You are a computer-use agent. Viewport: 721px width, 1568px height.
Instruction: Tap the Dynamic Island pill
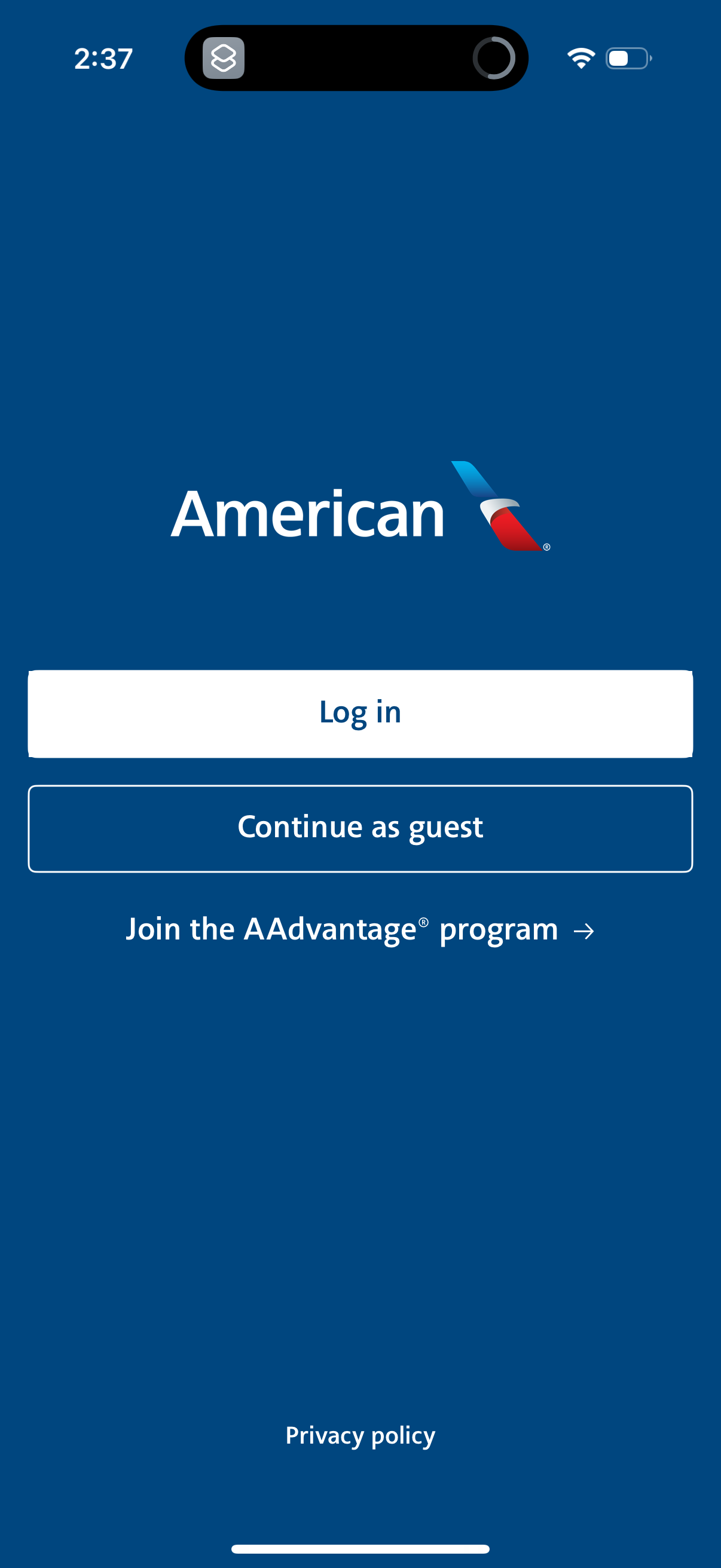[x=356, y=58]
